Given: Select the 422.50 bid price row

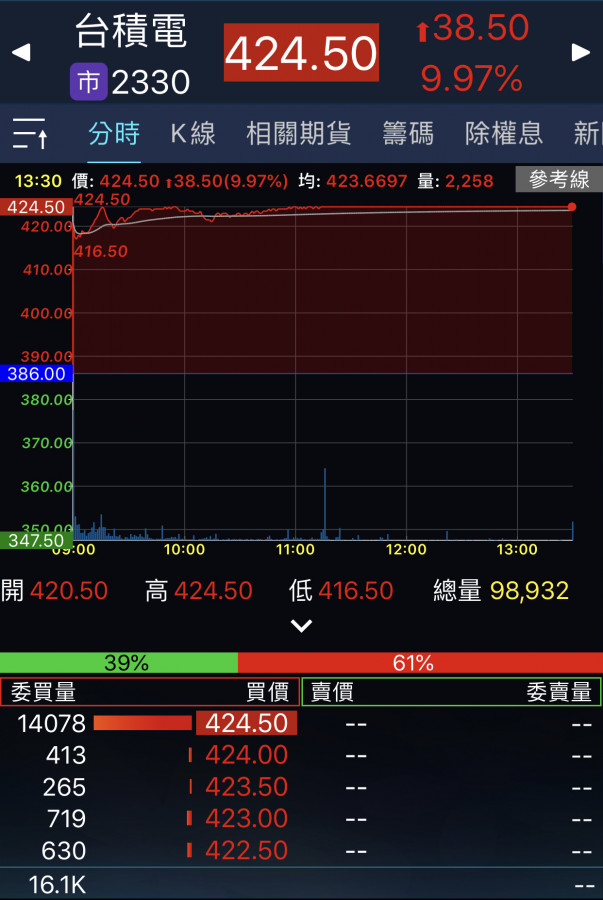Looking at the screenshot, I should (246, 851).
